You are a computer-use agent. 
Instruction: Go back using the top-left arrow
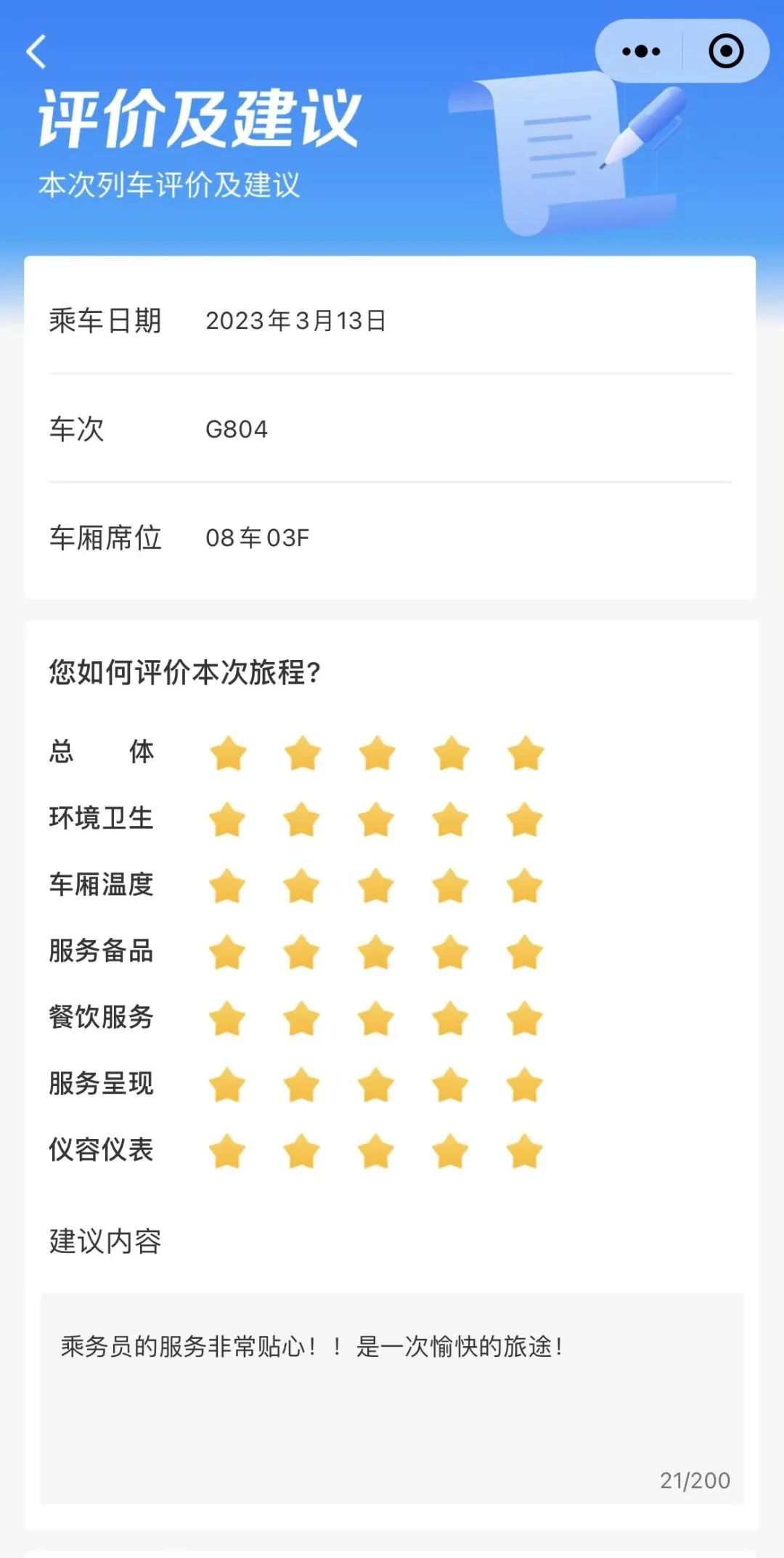(36, 52)
